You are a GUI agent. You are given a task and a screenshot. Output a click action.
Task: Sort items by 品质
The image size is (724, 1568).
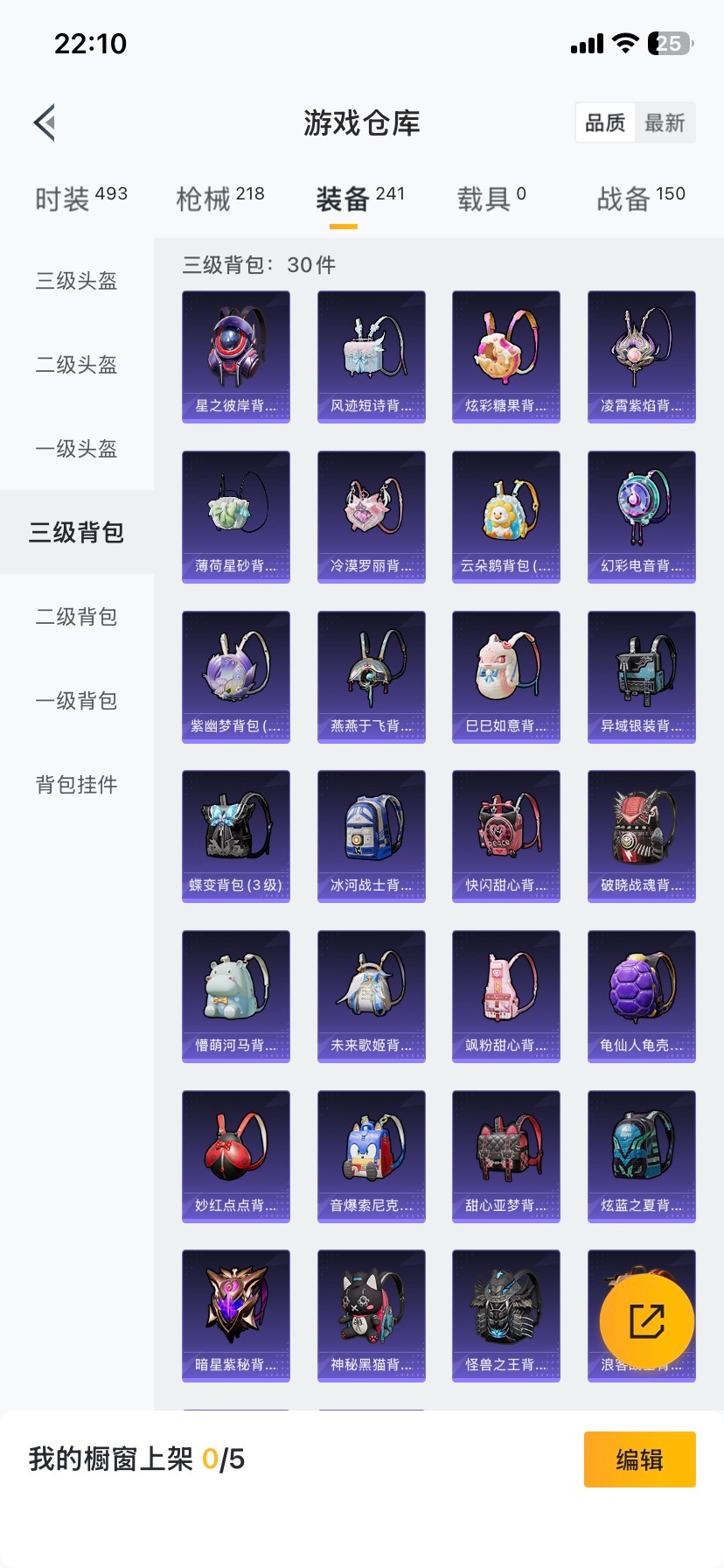point(605,123)
